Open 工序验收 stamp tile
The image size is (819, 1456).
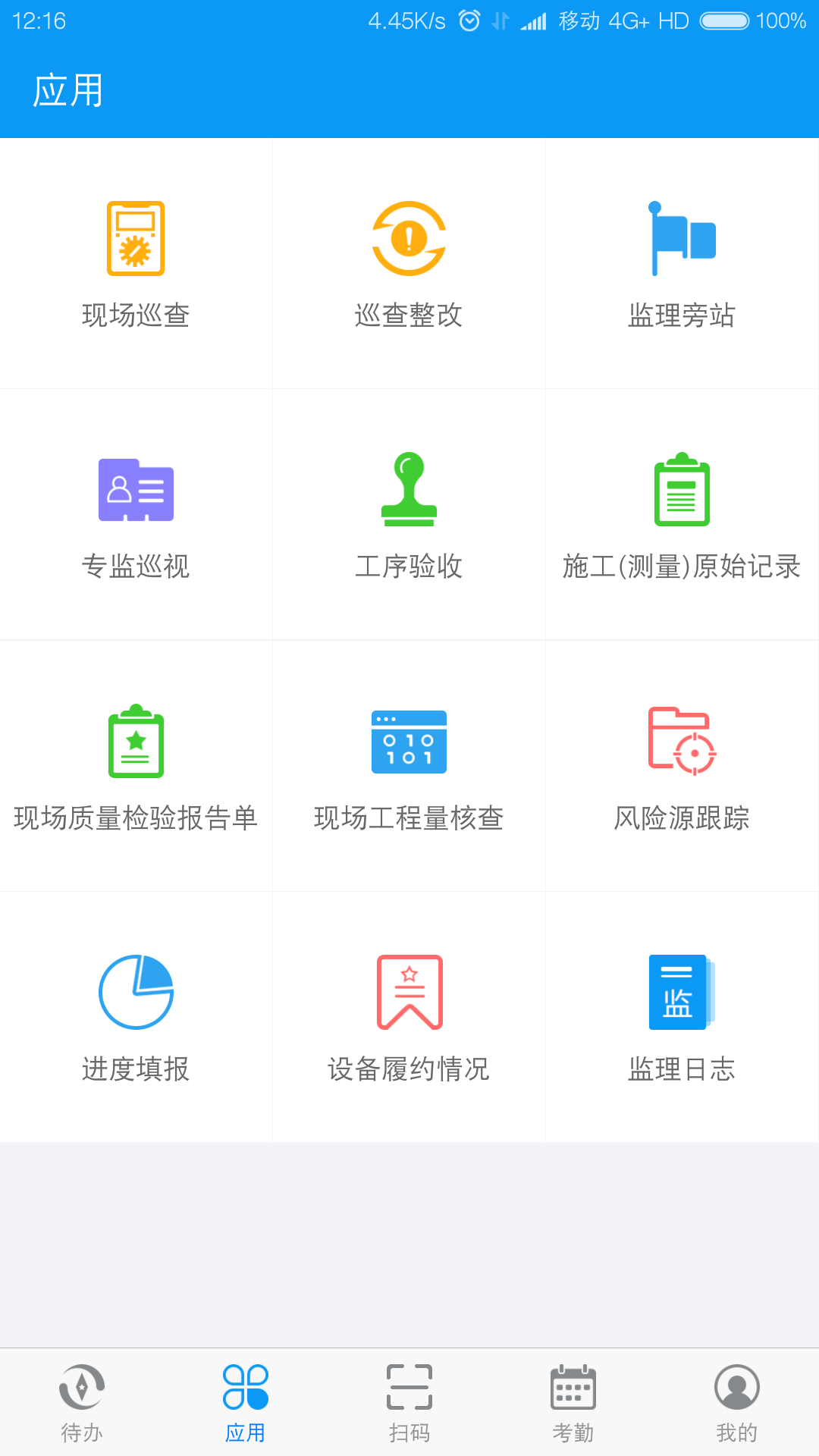point(409,514)
